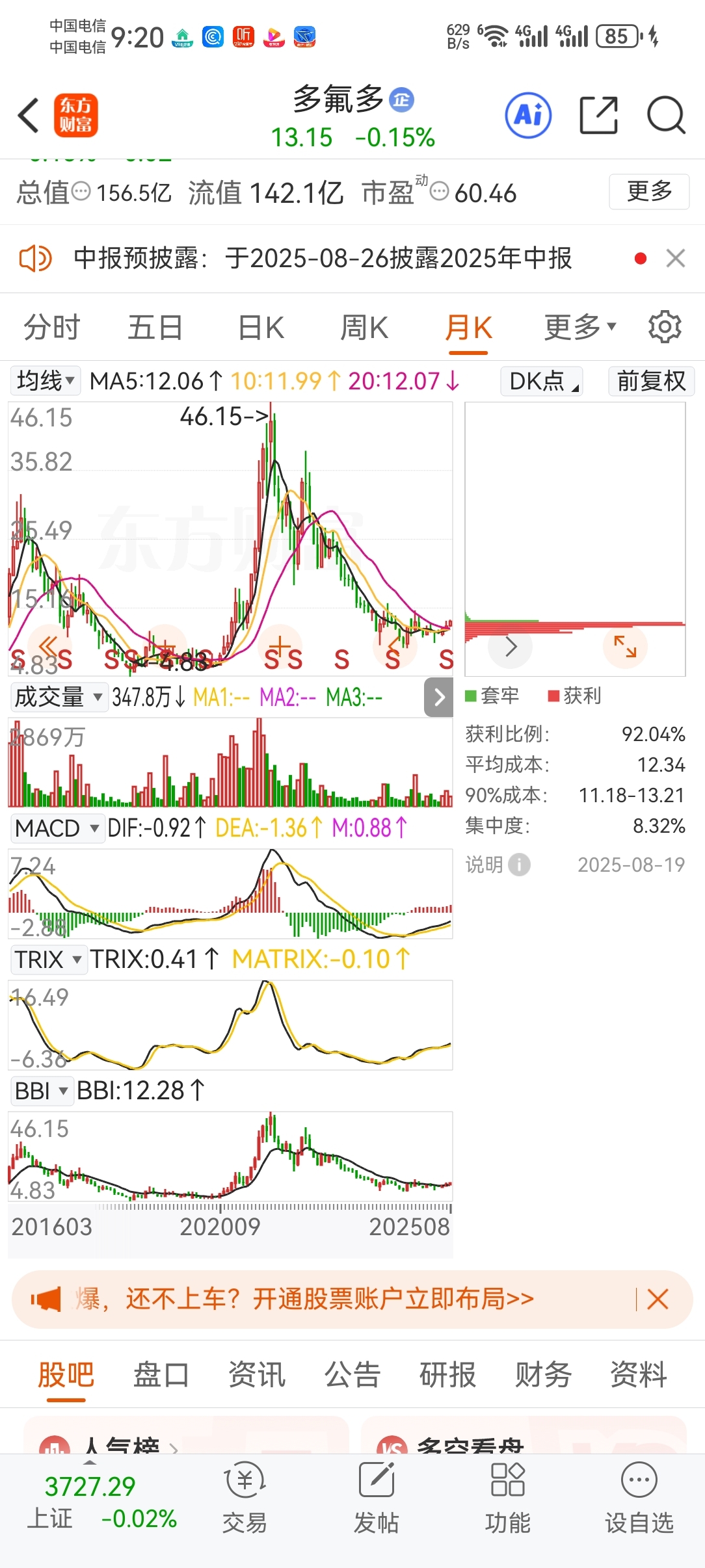Change the 成交量 indicator dropdown
The width and height of the screenshot is (705, 1568).
point(59,697)
